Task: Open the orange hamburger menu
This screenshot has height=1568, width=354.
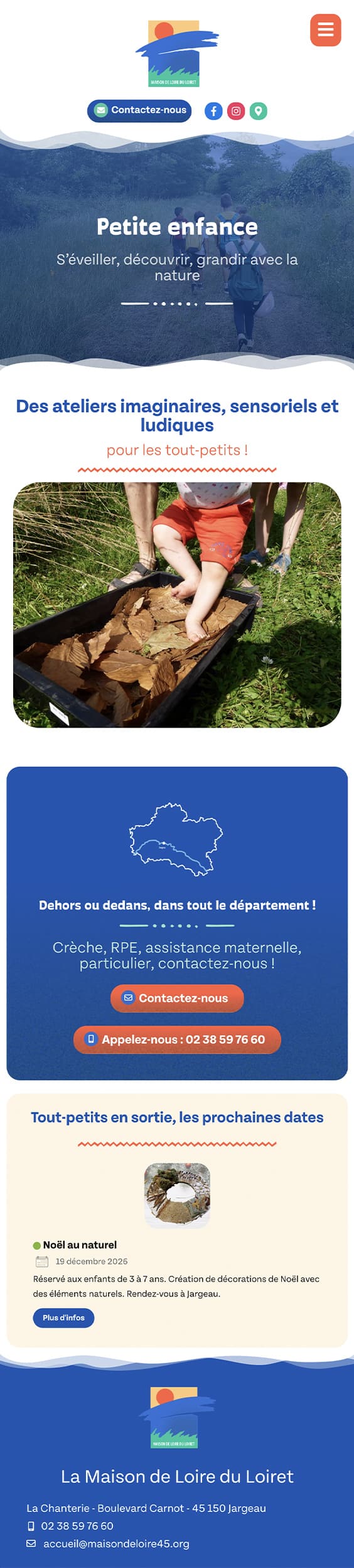Action: click(325, 29)
